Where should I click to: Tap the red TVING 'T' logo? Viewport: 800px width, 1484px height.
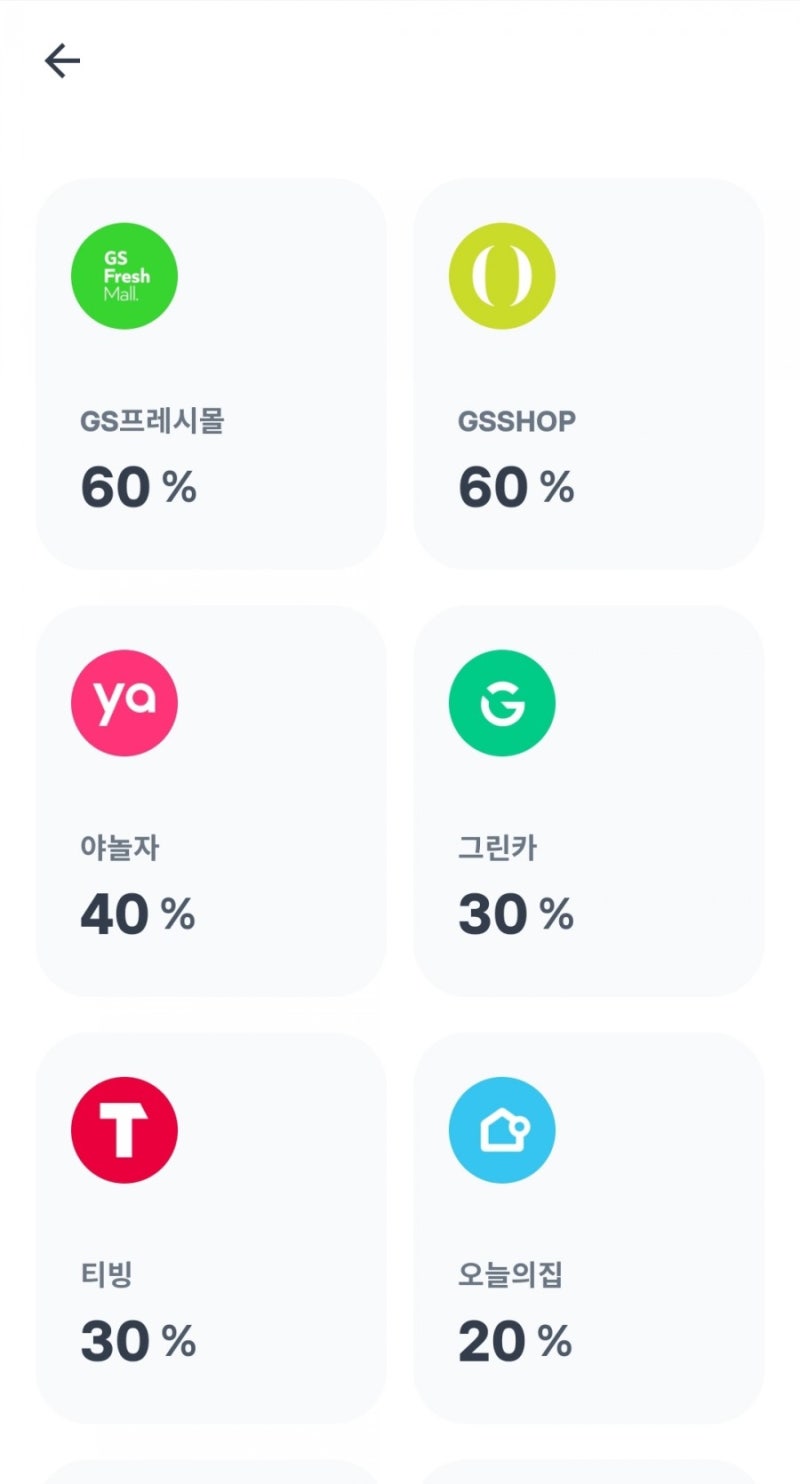[x=124, y=1128]
